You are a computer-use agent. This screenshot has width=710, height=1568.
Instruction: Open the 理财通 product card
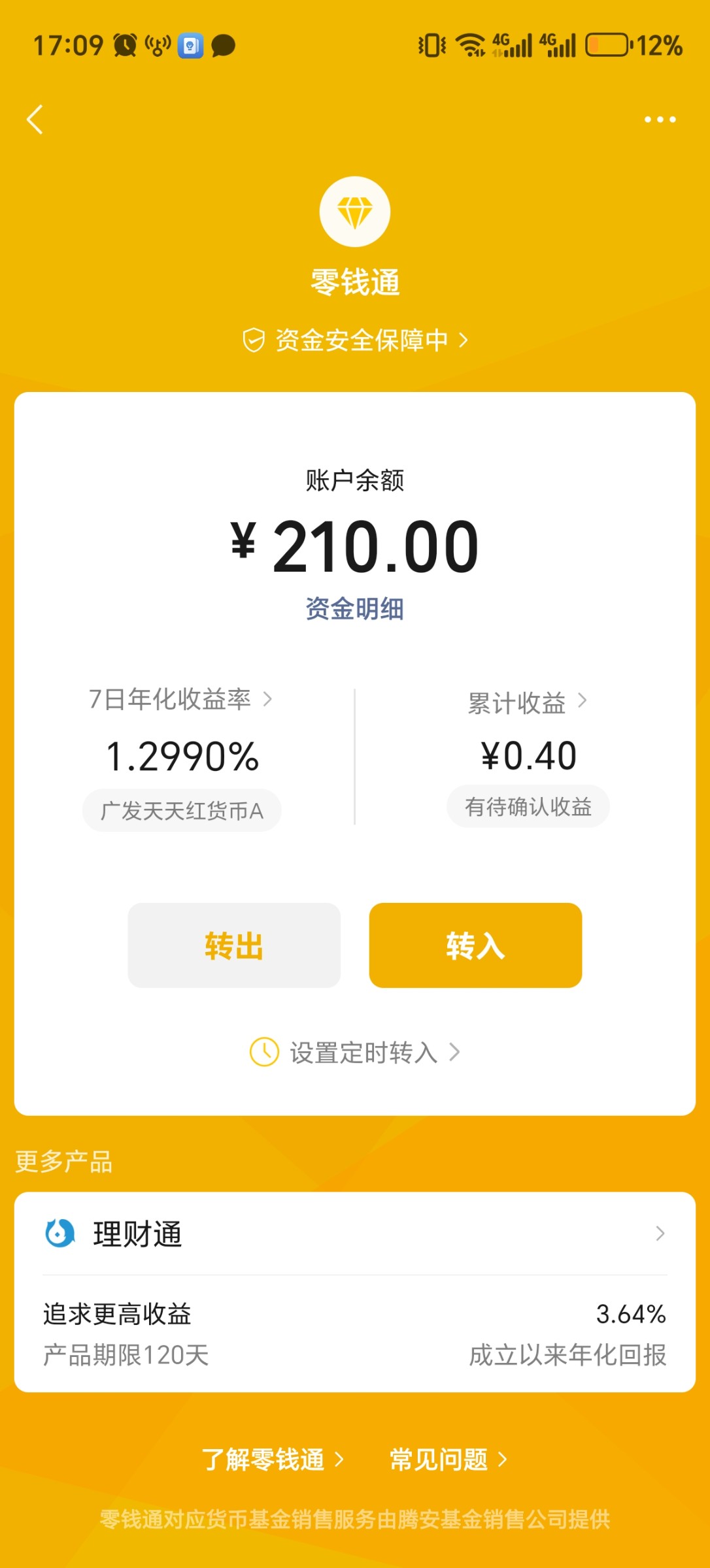click(x=355, y=1292)
